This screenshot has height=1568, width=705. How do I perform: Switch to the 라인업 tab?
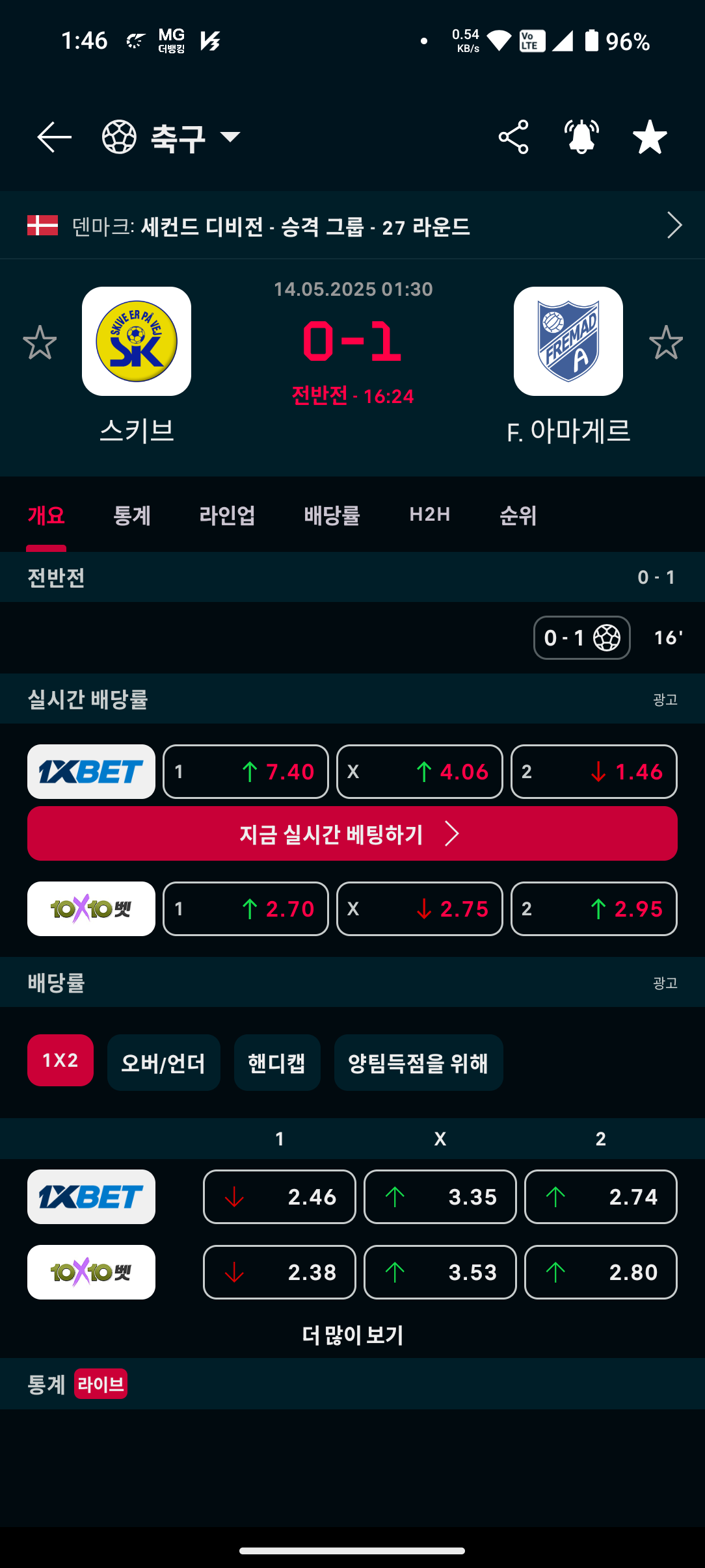click(x=227, y=516)
